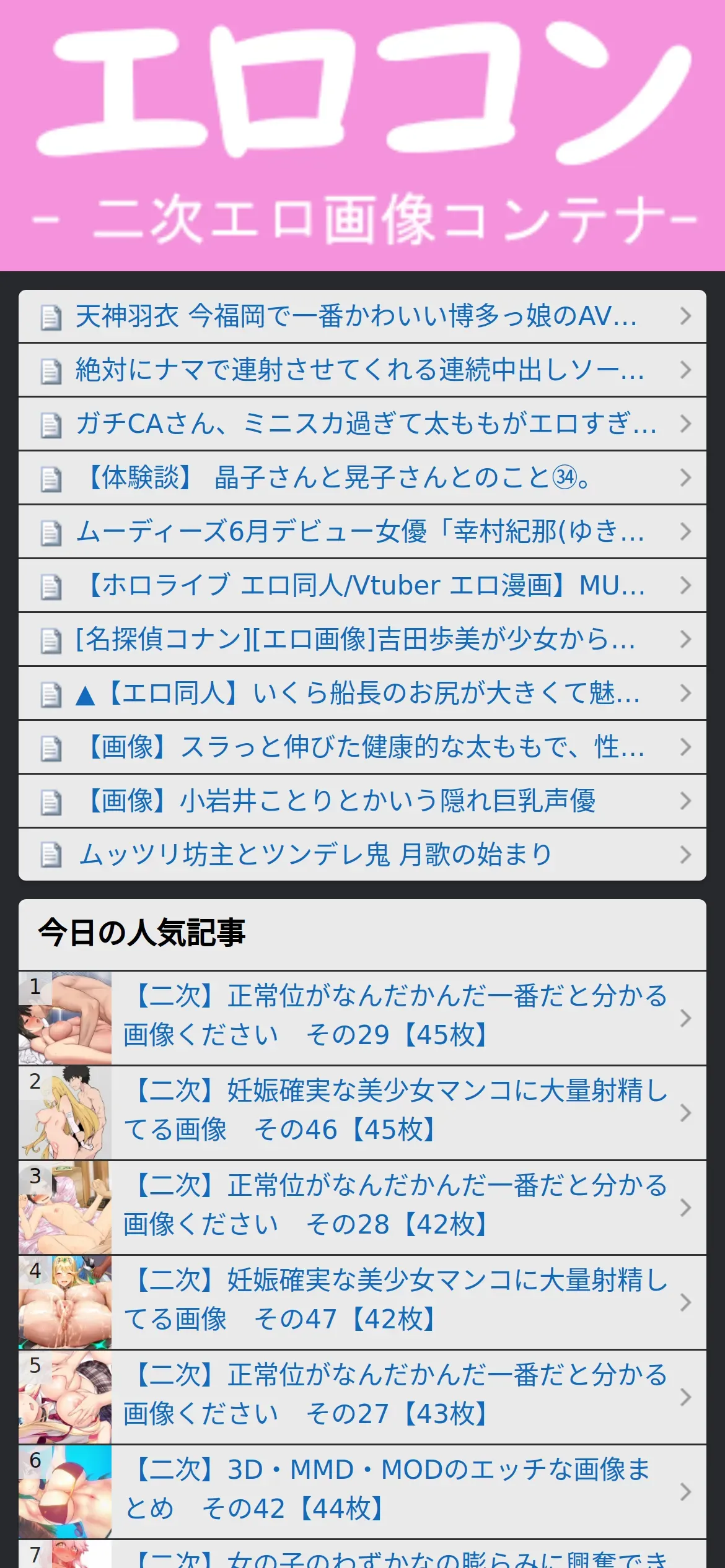Open the rank 6 3D・MMD・MOD article
The height and width of the screenshot is (1568, 725).
coord(362,1492)
